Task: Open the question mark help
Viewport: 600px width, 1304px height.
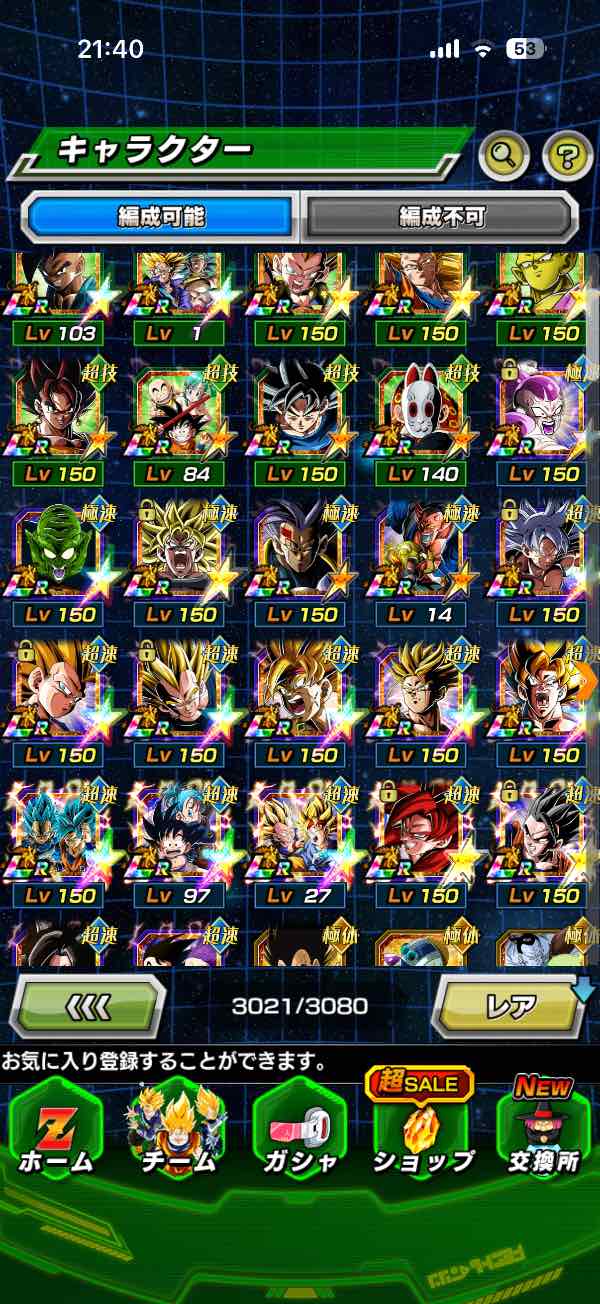Action: point(567,155)
